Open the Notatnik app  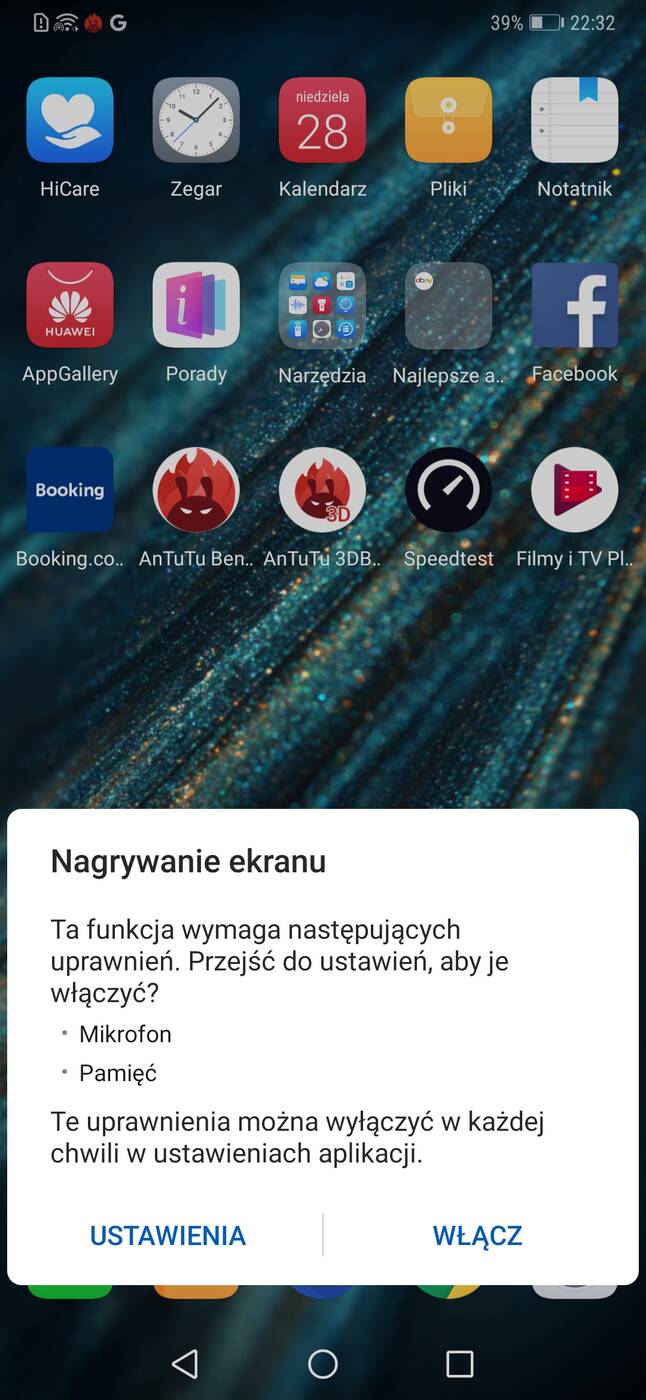(x=574, y=120)
